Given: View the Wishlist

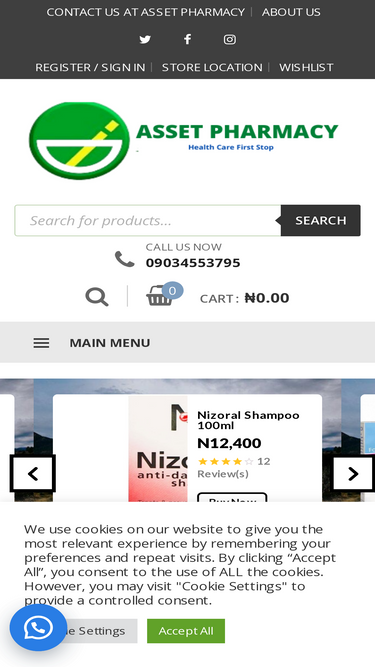Looking at the screenshot, I should 306,67.
